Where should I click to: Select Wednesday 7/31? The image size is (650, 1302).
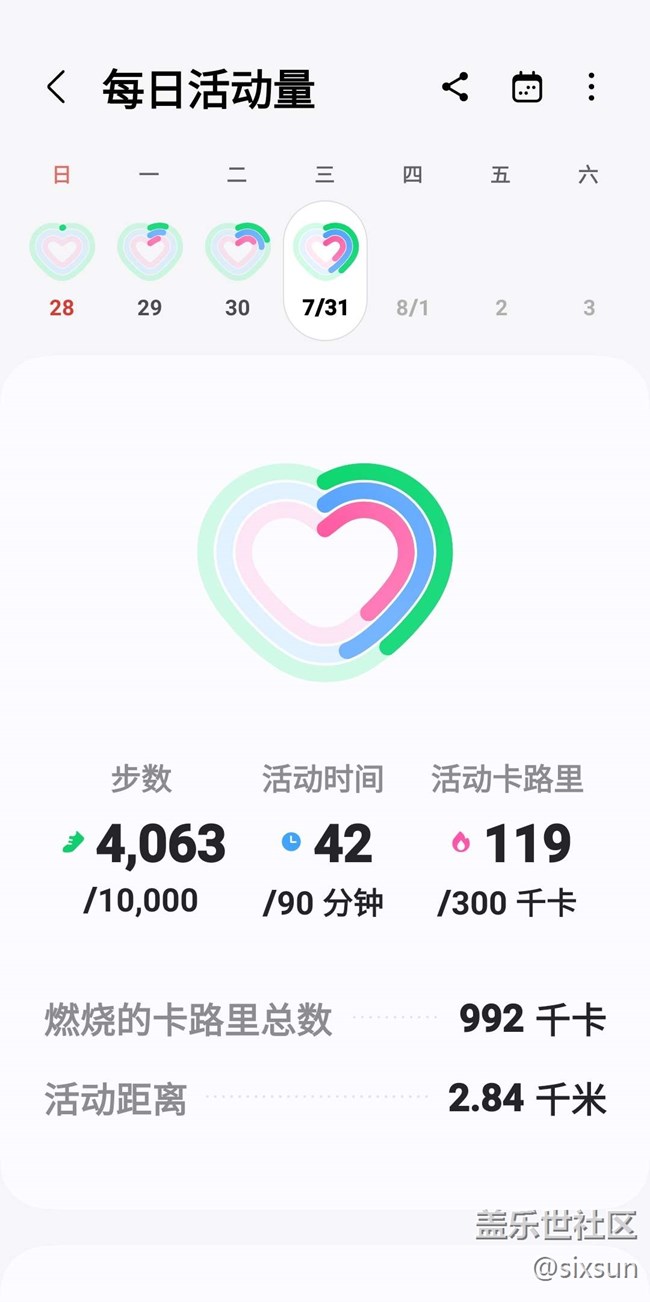click(325, 268)
